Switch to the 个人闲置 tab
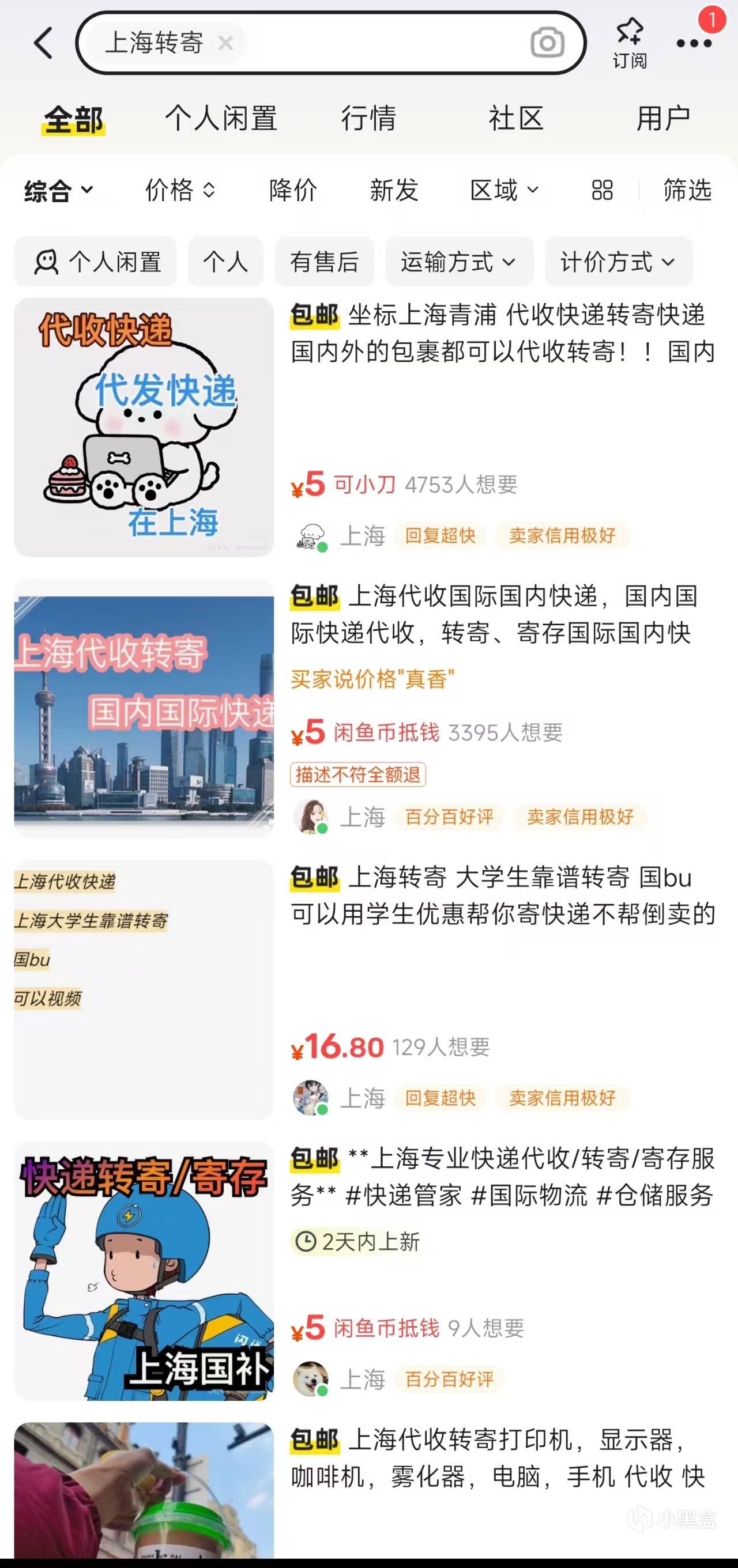This screenshot has height=1568, width=738. pos(221,118)
